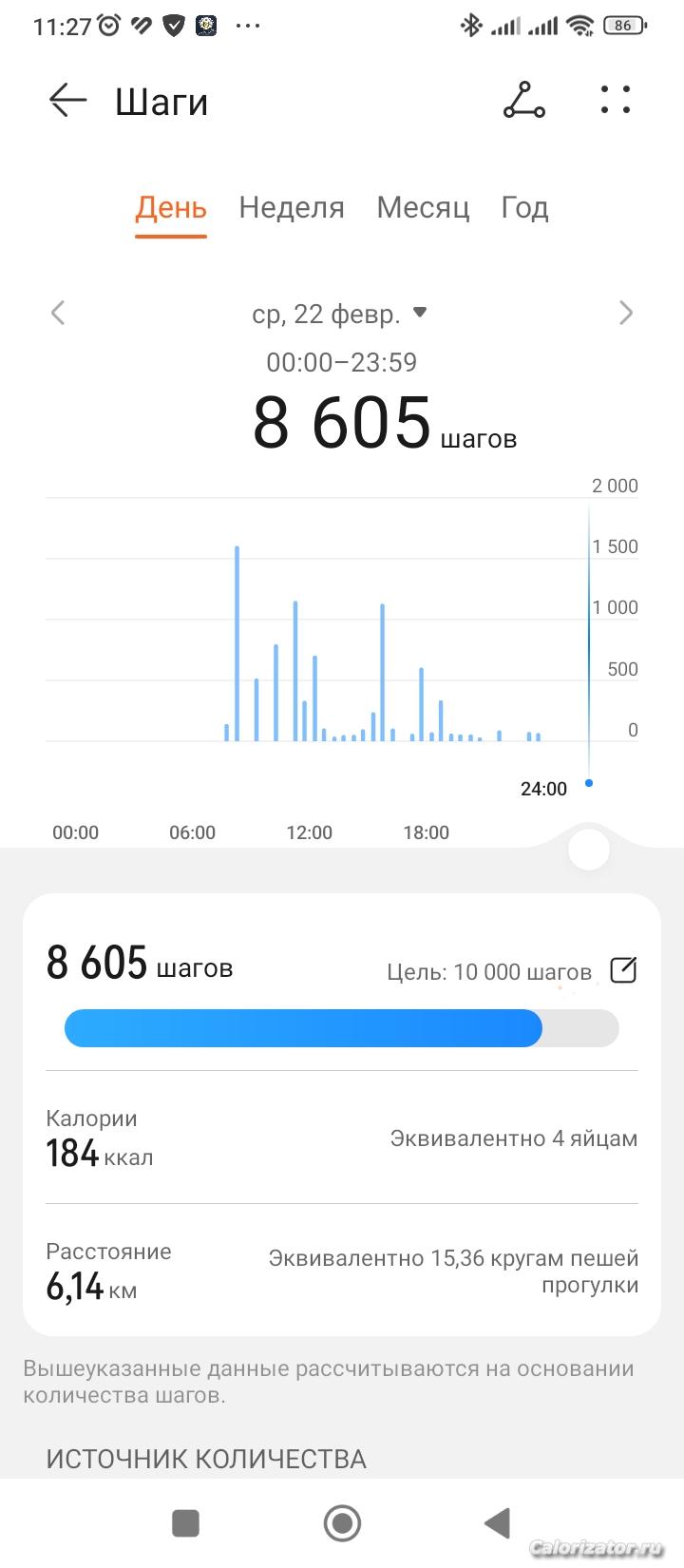Select the День tab
Screen dimensions: 684x1568
click(x=171, y=208)
